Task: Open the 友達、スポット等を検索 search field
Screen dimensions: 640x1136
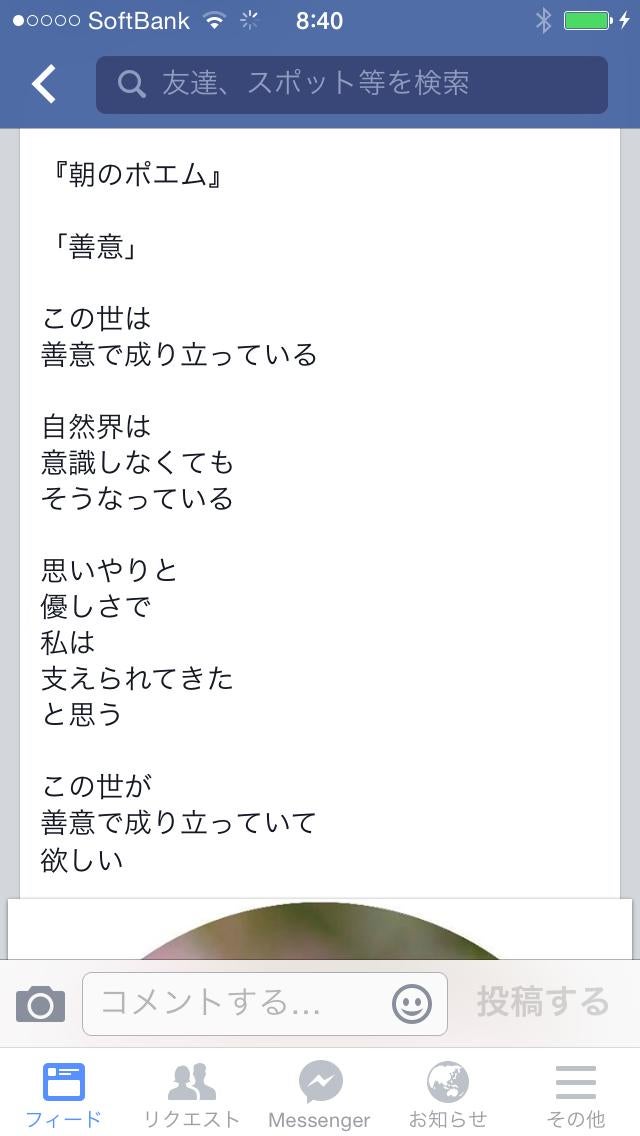Action: [x=351, y=84]
